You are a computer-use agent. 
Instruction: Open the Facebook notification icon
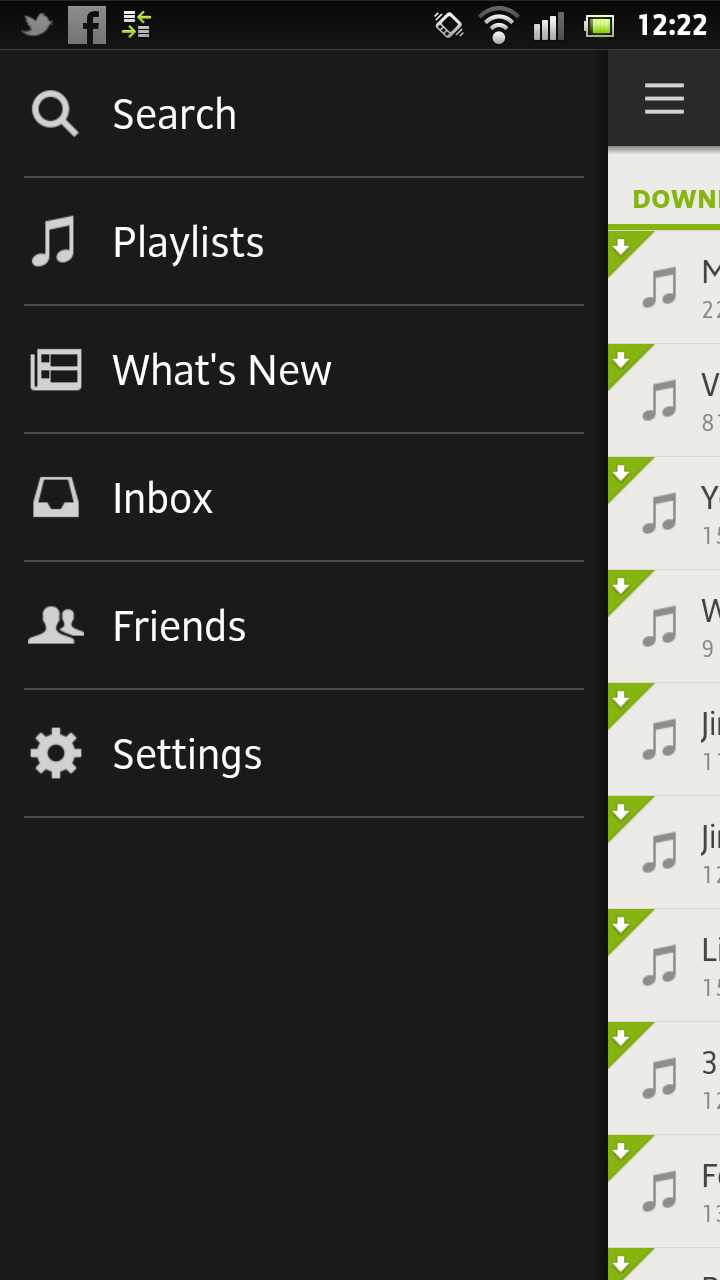coord(86,24)
